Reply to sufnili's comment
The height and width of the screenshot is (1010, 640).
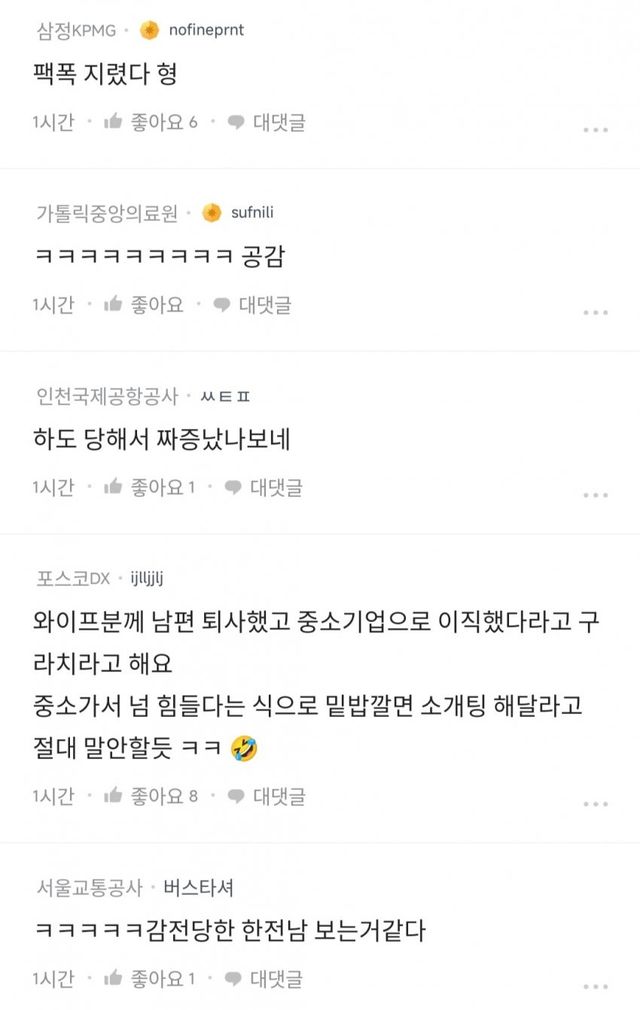tap(251, 305)
